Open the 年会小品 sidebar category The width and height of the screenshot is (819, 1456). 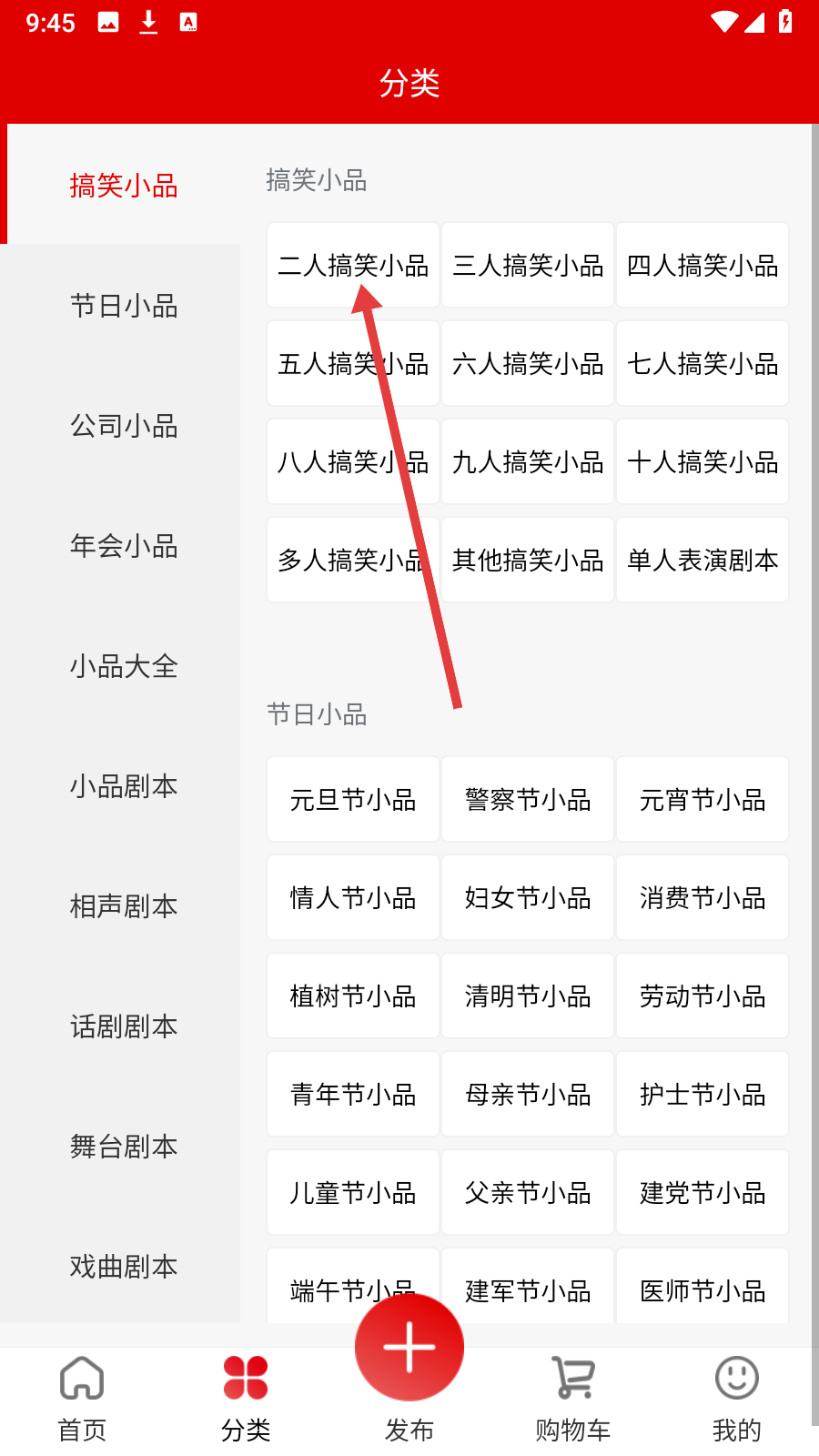click(123, 546)
